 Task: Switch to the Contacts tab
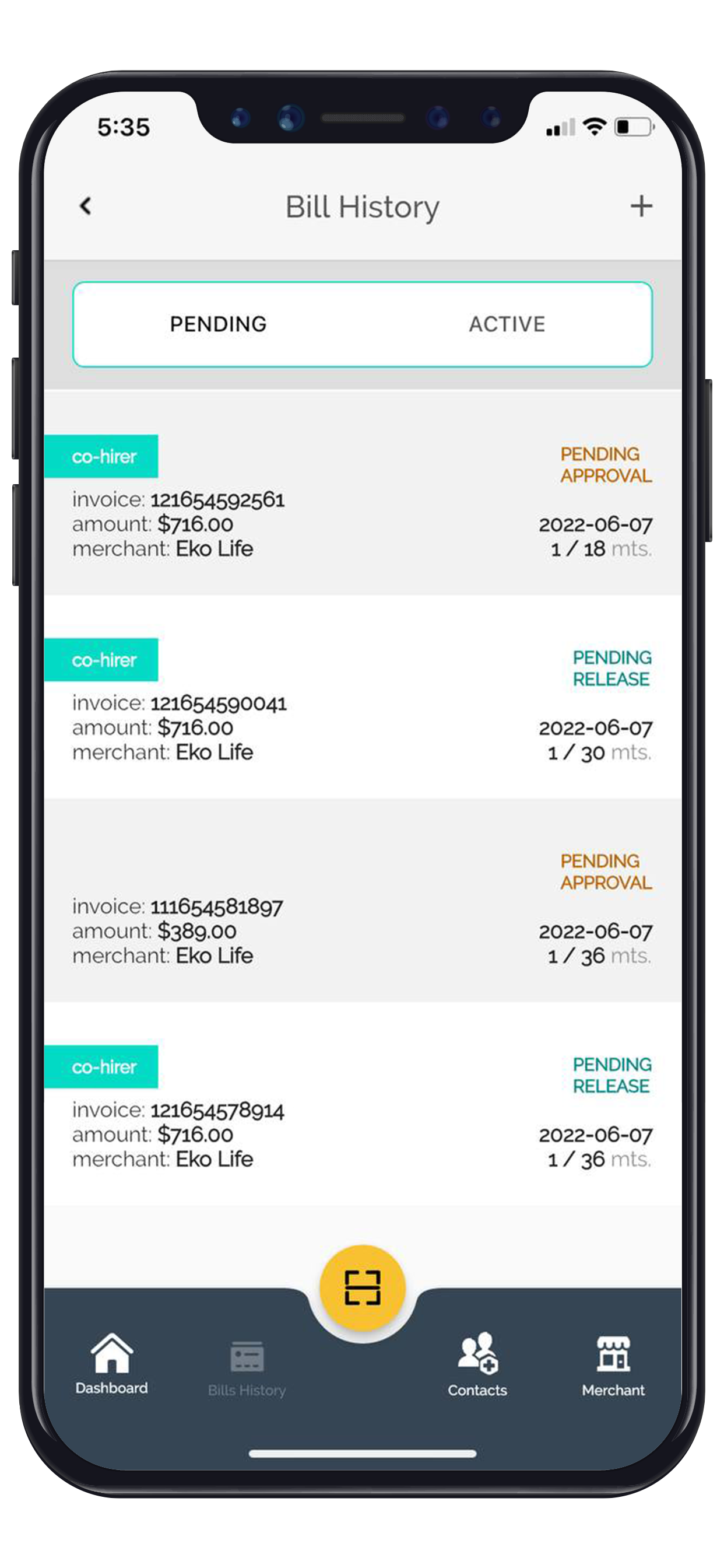[x=477, y=1364]
